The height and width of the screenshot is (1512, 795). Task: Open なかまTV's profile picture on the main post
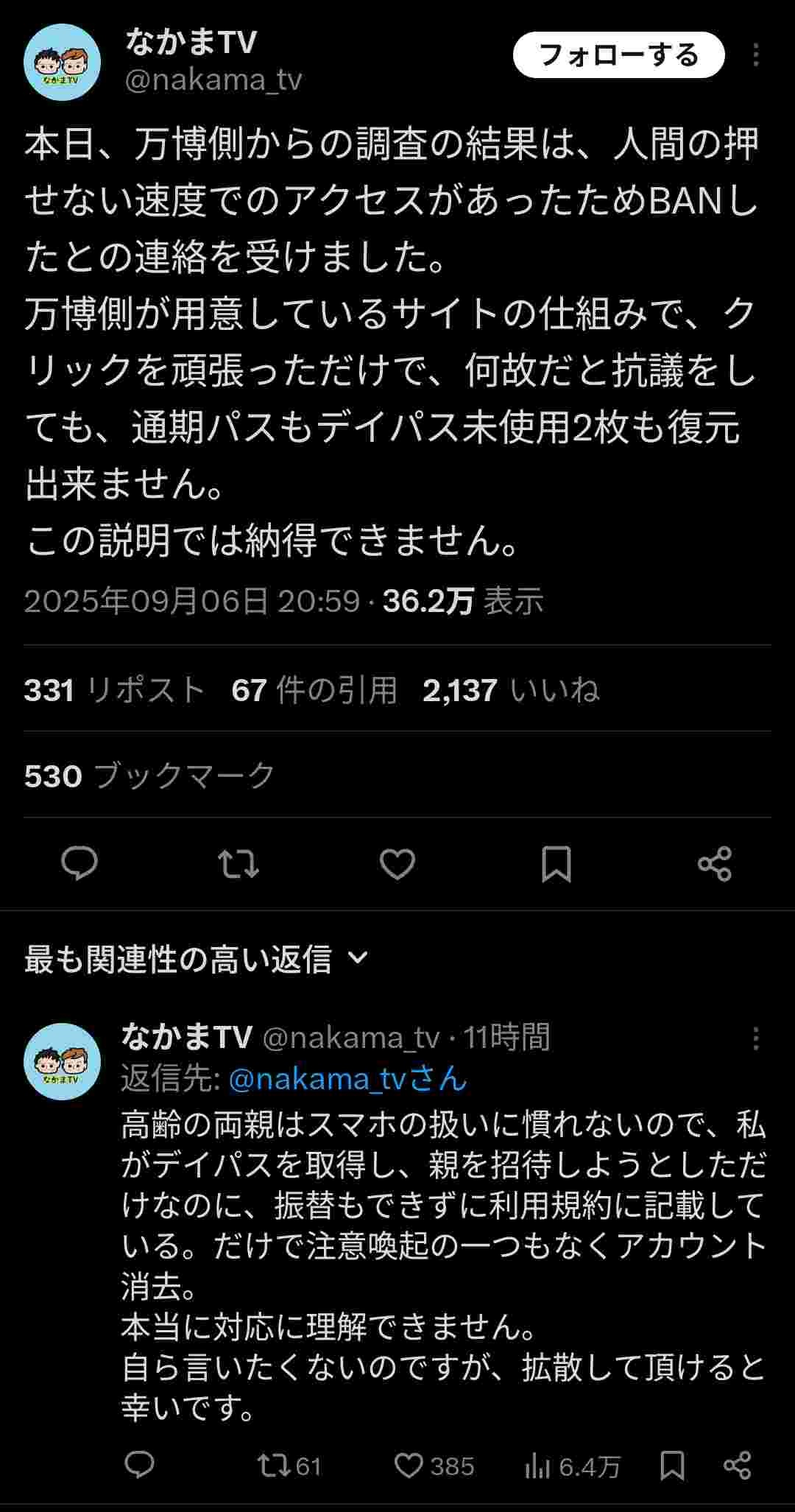click(62, 62)
